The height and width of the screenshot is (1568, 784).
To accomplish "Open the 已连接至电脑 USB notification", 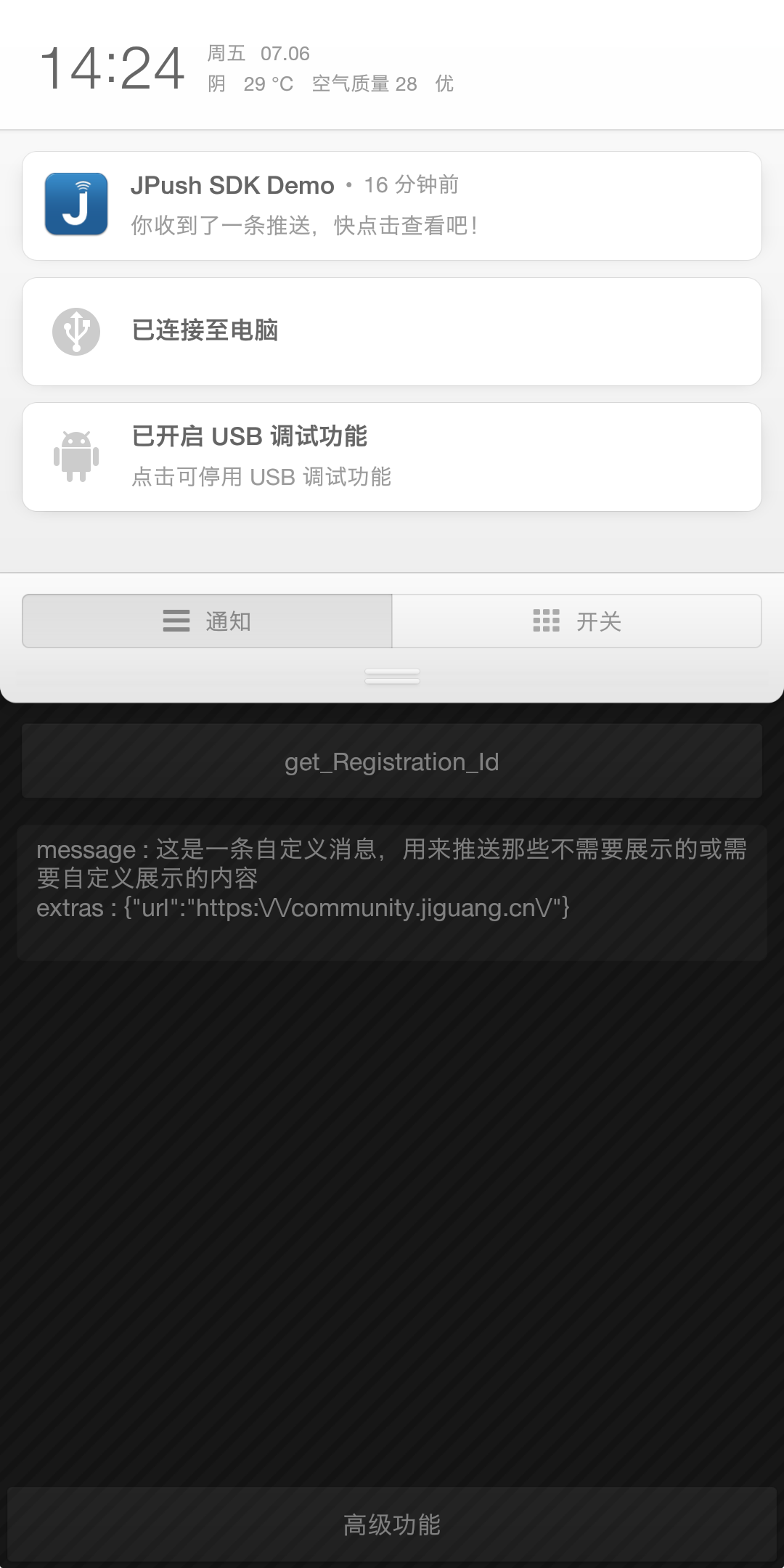I will pos(392,332).
